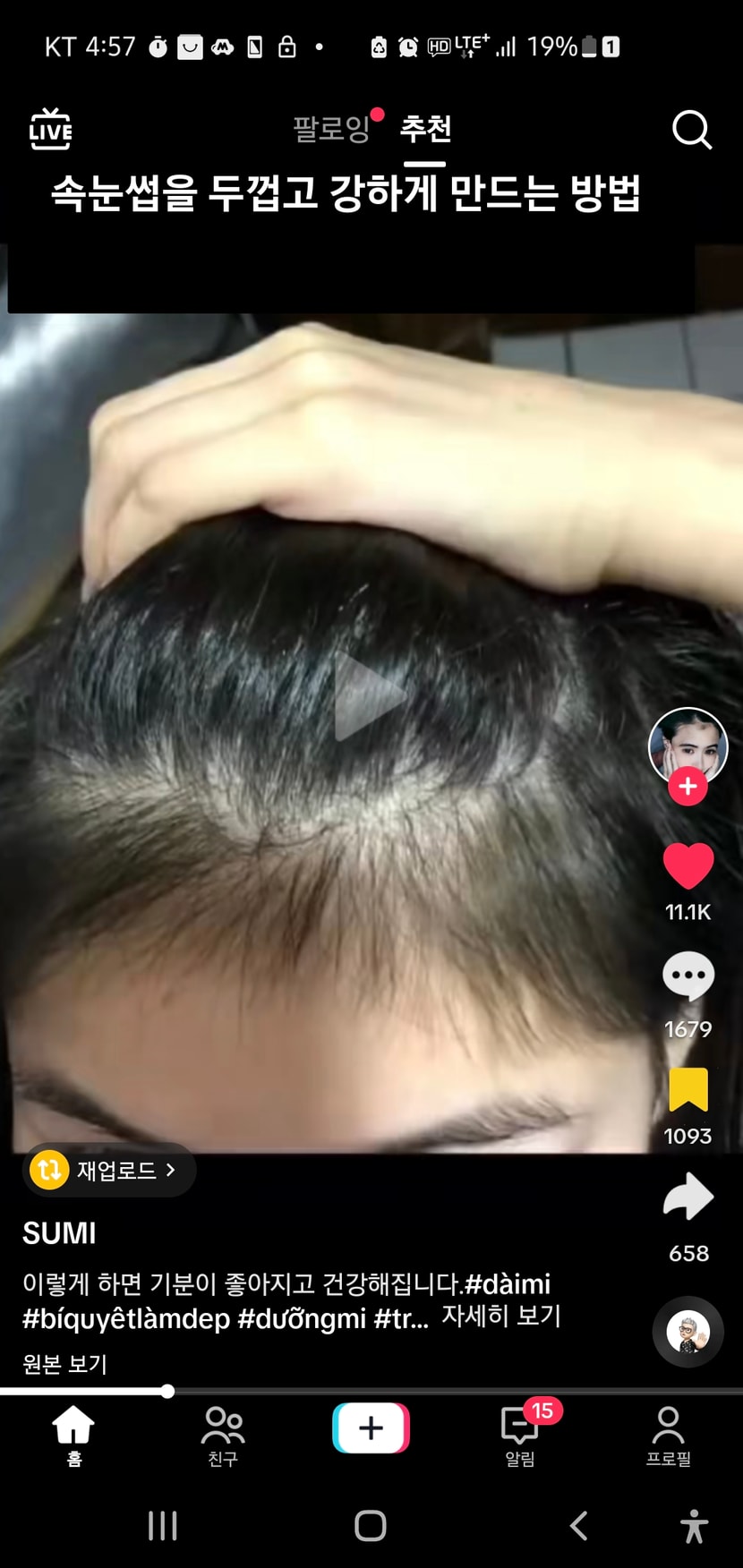The image size is (743, 1568).
Task: Open the LIVE streams icon
Action: (50, 129)
